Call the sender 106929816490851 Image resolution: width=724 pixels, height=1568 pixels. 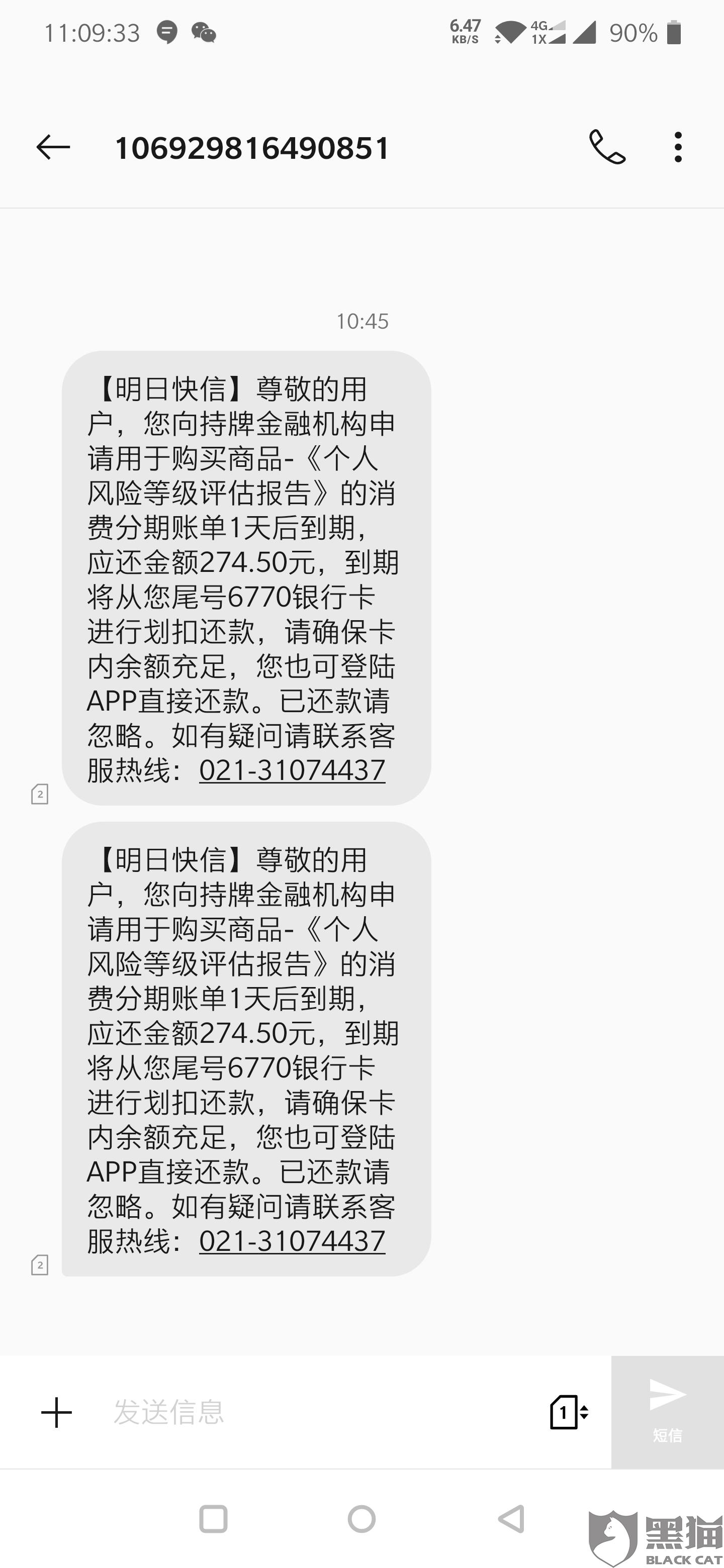[x=607, y=147]
